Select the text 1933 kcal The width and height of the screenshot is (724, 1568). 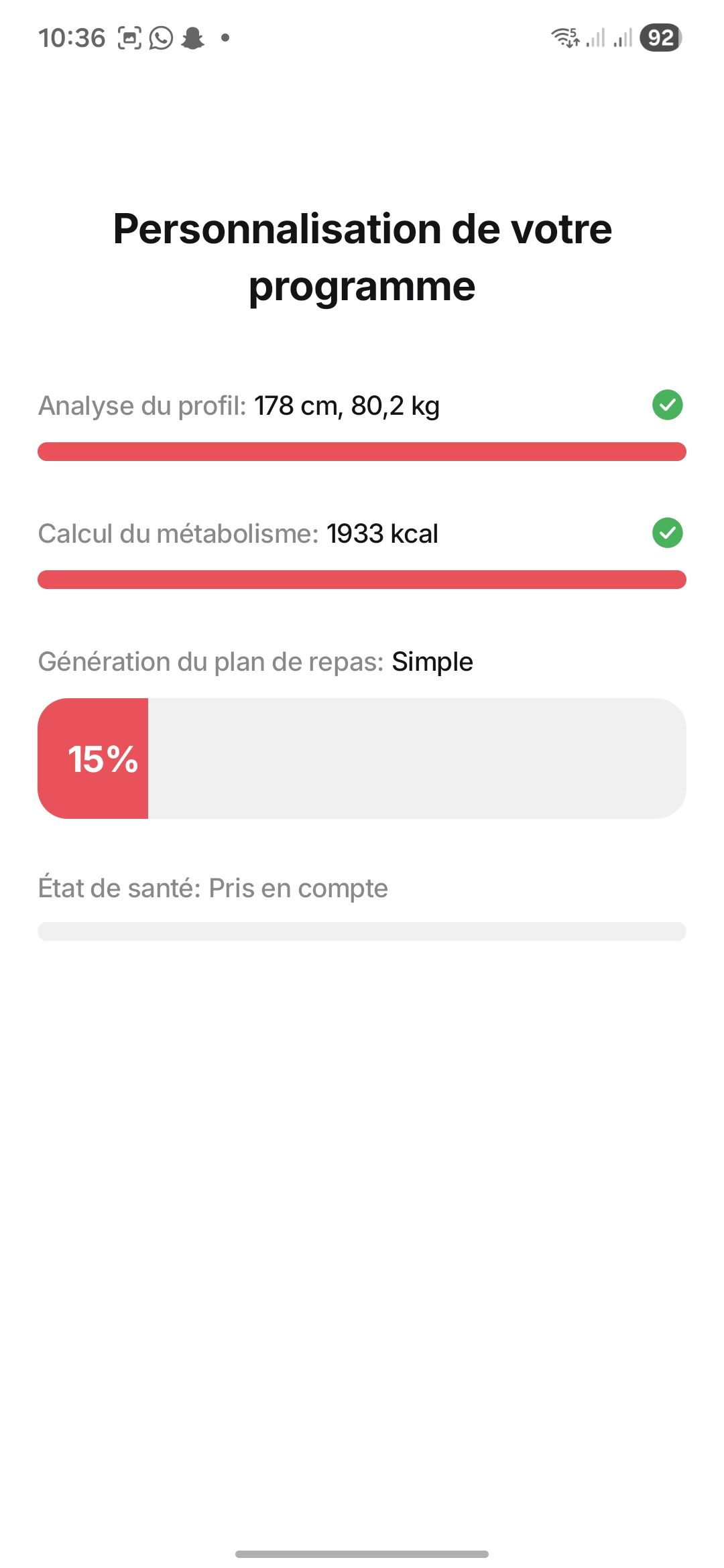pos(382,534)
